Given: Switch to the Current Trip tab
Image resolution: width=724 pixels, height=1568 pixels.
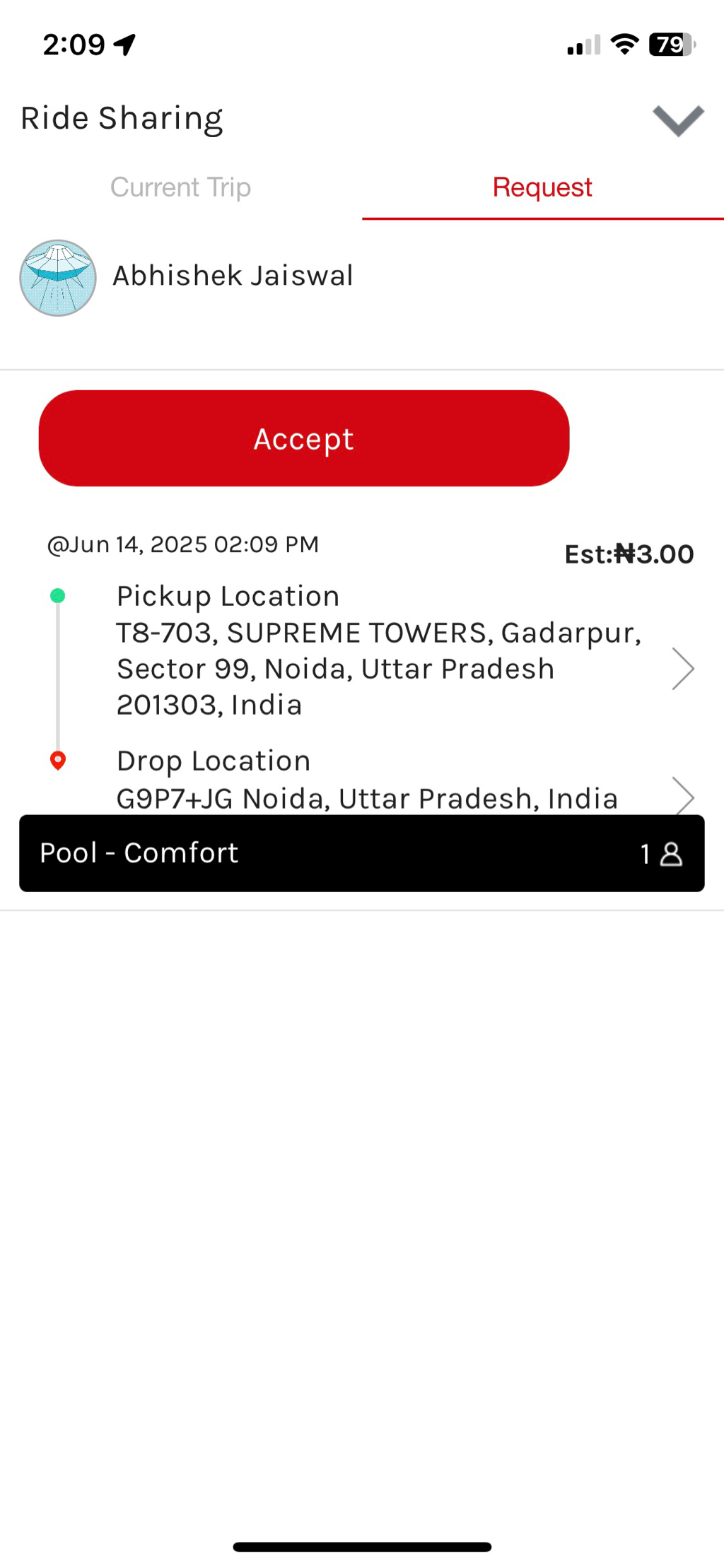Looking at the screenshot, I should 180,187.
